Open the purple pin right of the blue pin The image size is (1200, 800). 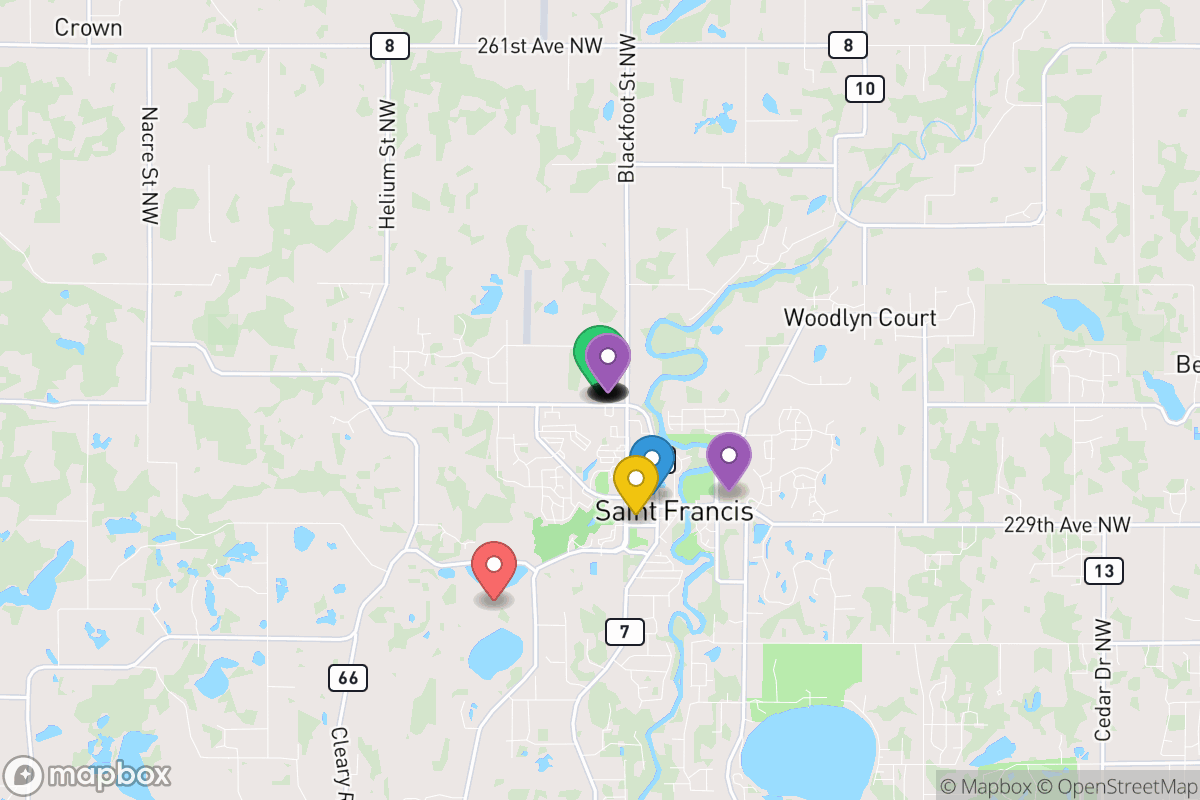[729, 459]
